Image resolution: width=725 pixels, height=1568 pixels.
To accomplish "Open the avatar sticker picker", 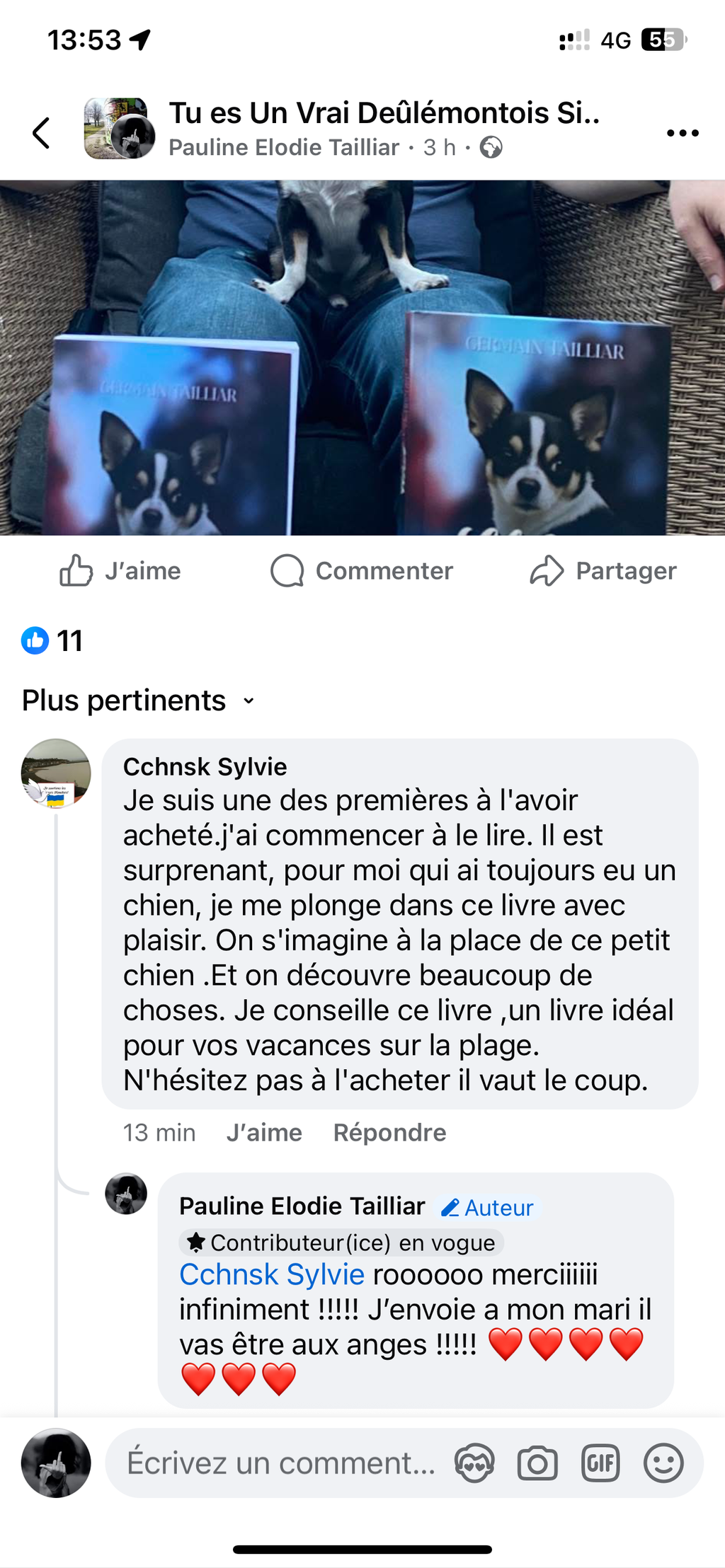I will [x=474, y=1463].
